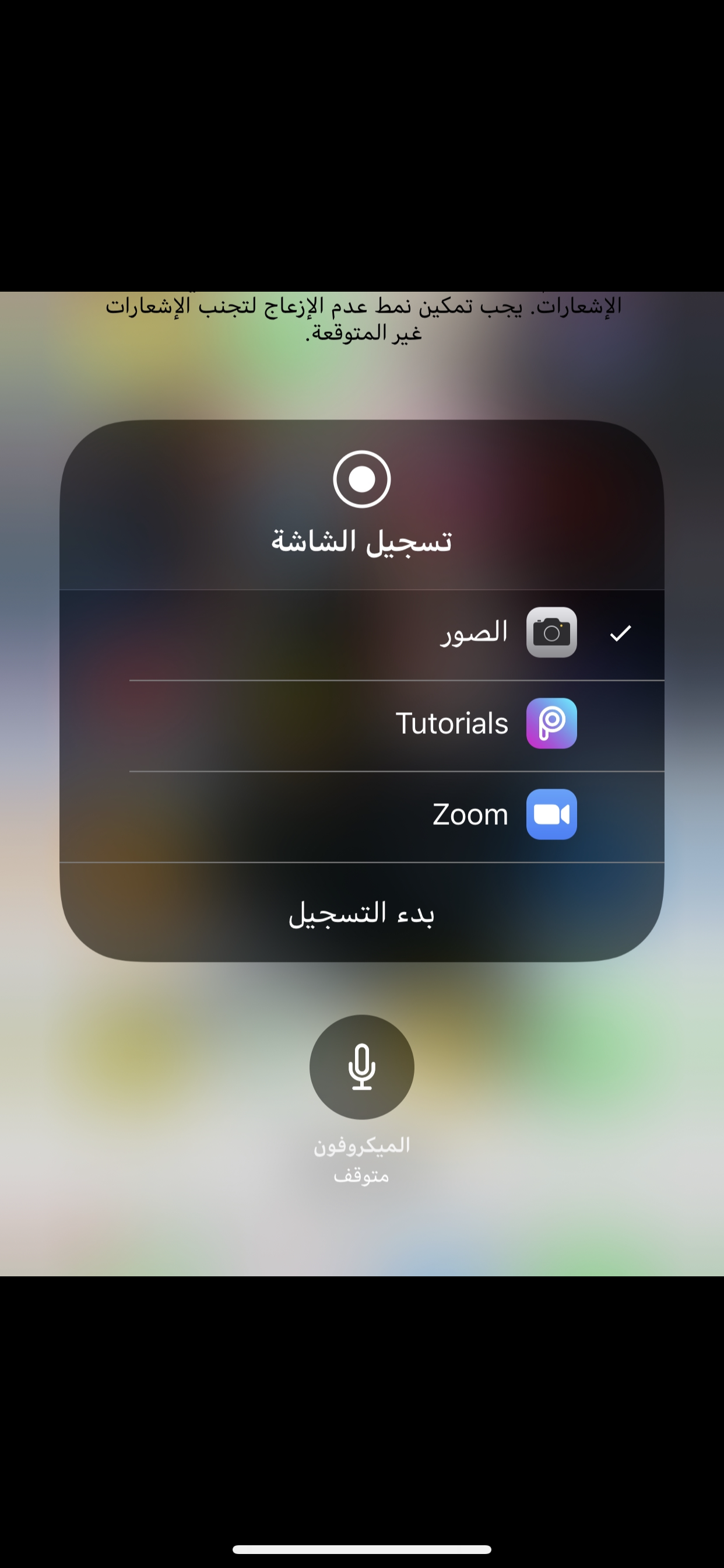Choose Tutorials as the broadcast app

pyautogui.click(x=454, y=724)
